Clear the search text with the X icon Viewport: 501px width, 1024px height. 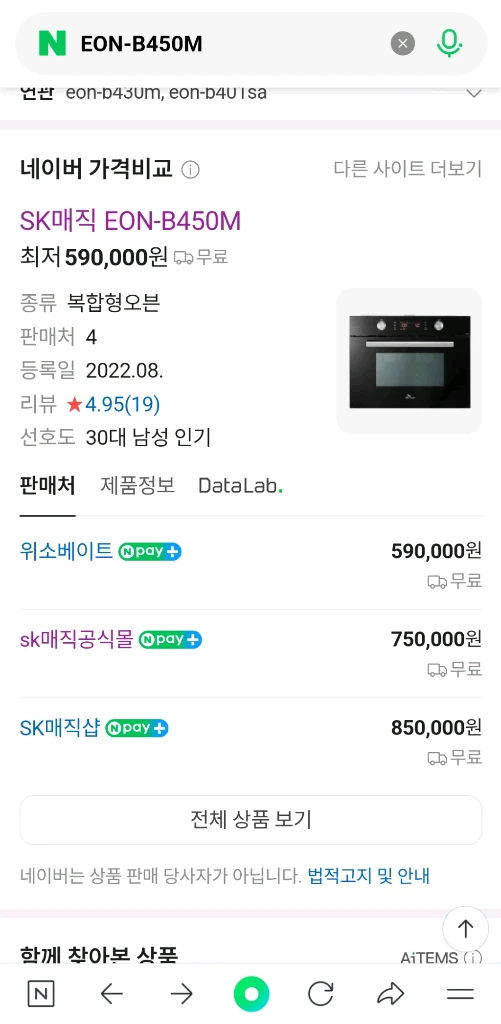pyautogui.click(x=403, y=44)
